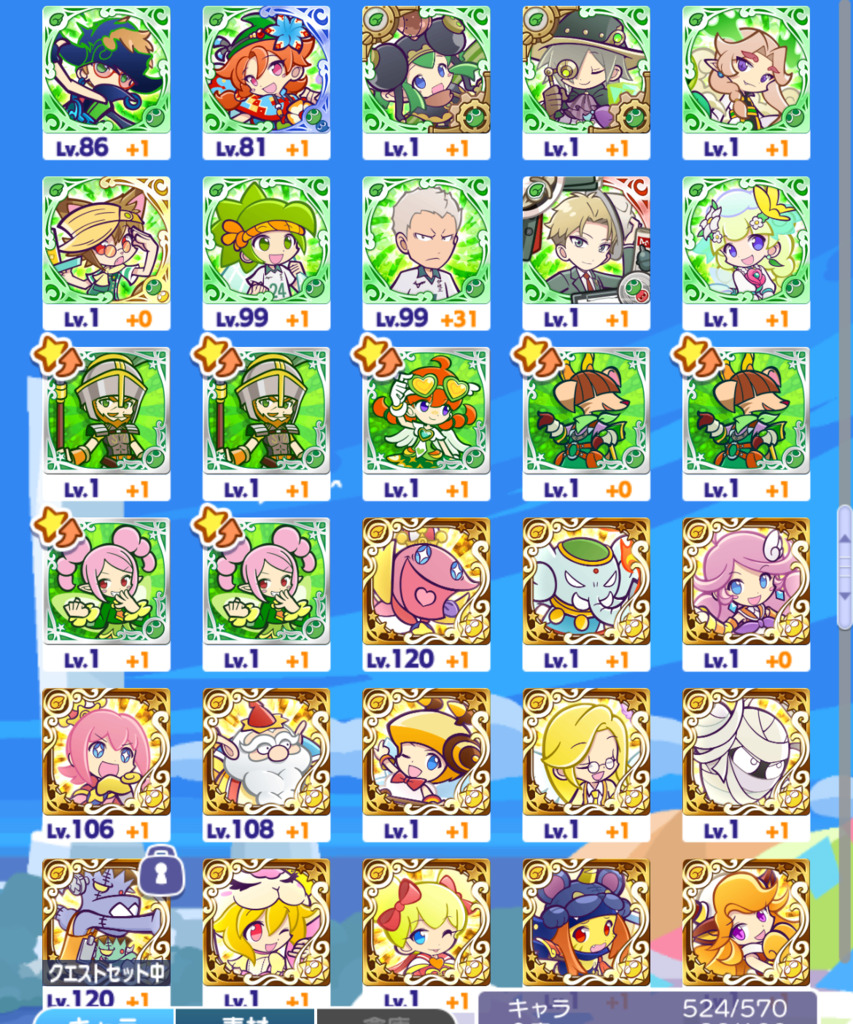Tap the grey-haired man card with +31

(426, 240)
